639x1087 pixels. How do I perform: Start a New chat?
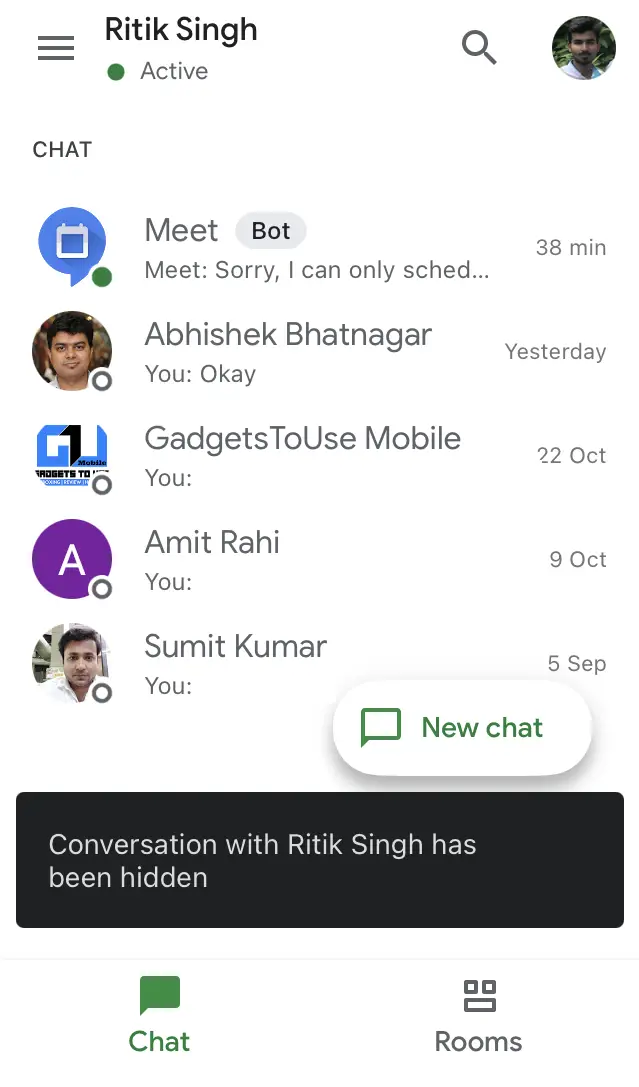pyautogui.click(x=462, y=728)
